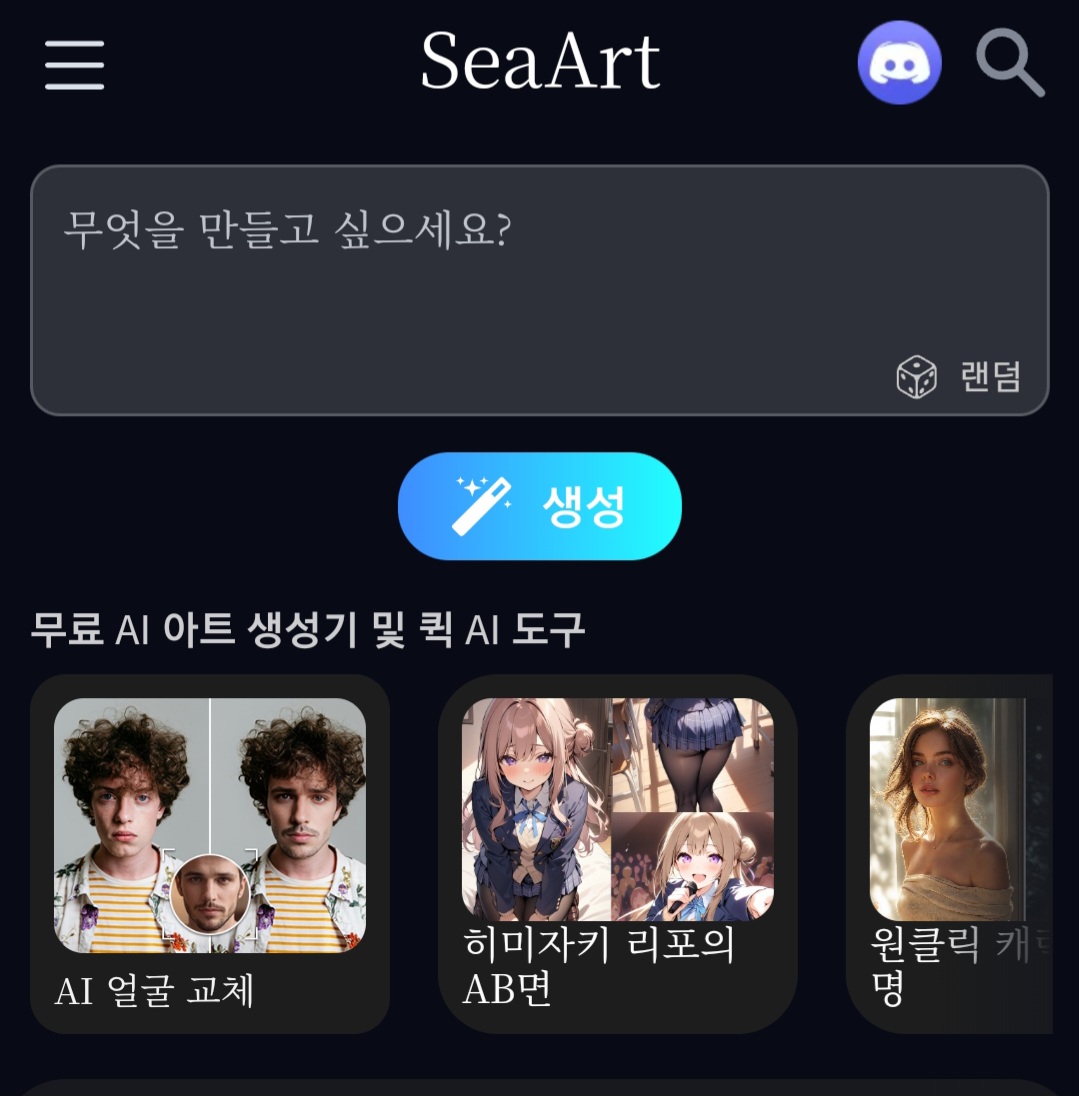This screenshot has height=1096, width=1079.
Task: Click the woman portrait thumbnail on 원클릭 card
Action: coord(950,810)
